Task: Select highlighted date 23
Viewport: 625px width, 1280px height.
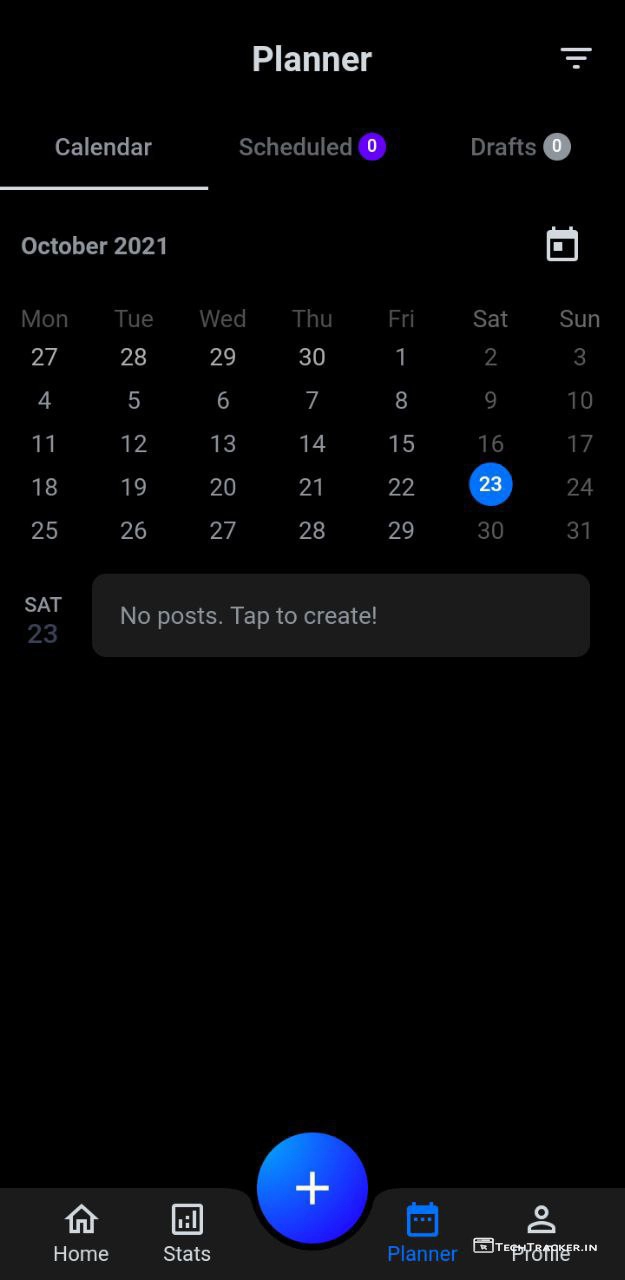Action: tap(490, 485)
